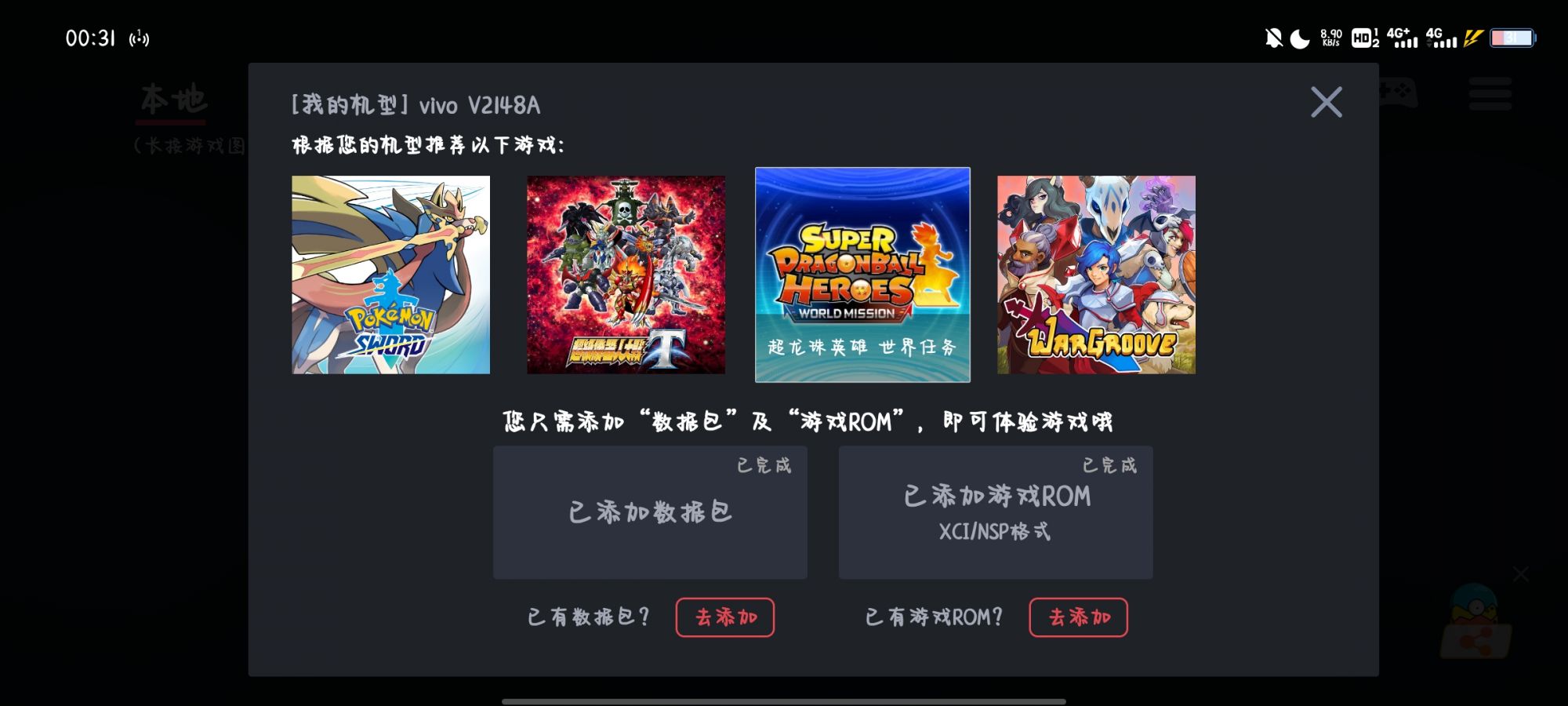Image resolution: width=1568 pixels, height=706 pixels.
Task: Tap the 已添加游戏ROM XCI/NSP card
Action: pos(996,512)
